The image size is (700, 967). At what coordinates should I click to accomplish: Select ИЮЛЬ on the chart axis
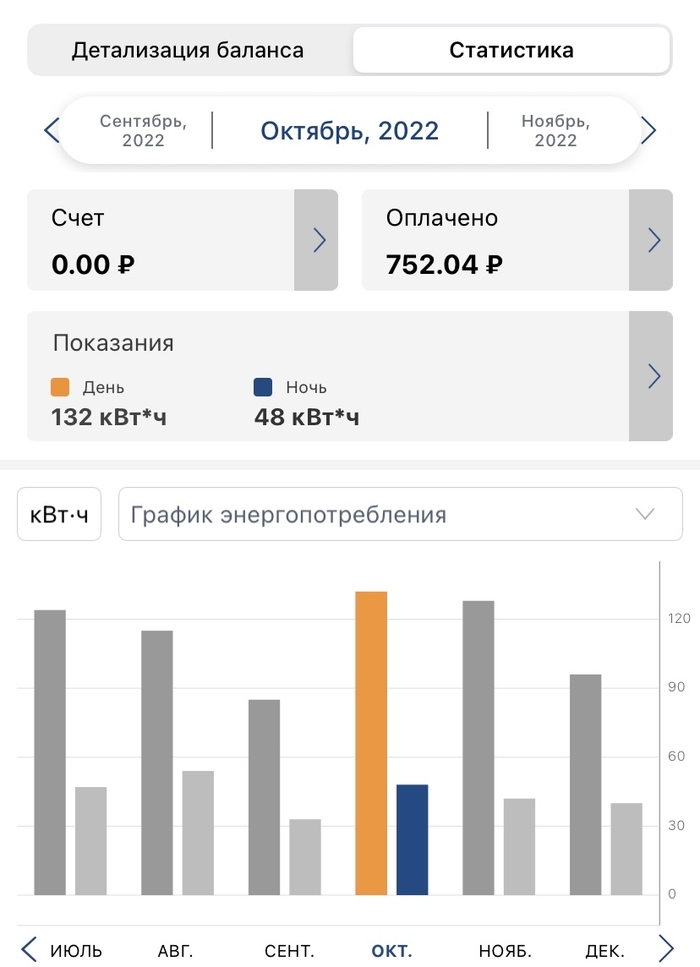[x=76, y=950]
